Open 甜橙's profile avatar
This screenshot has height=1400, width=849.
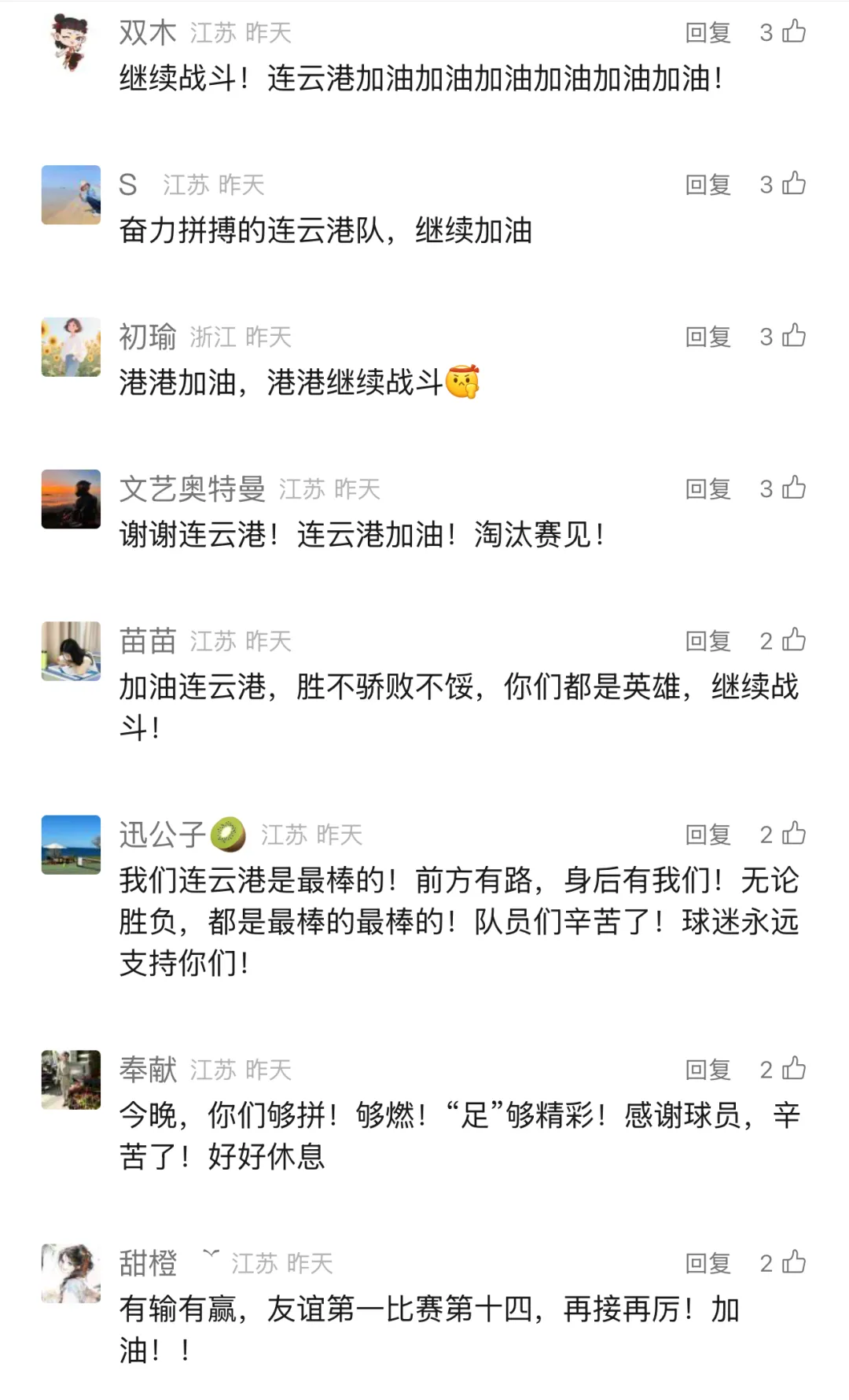tap(71, 1273)
